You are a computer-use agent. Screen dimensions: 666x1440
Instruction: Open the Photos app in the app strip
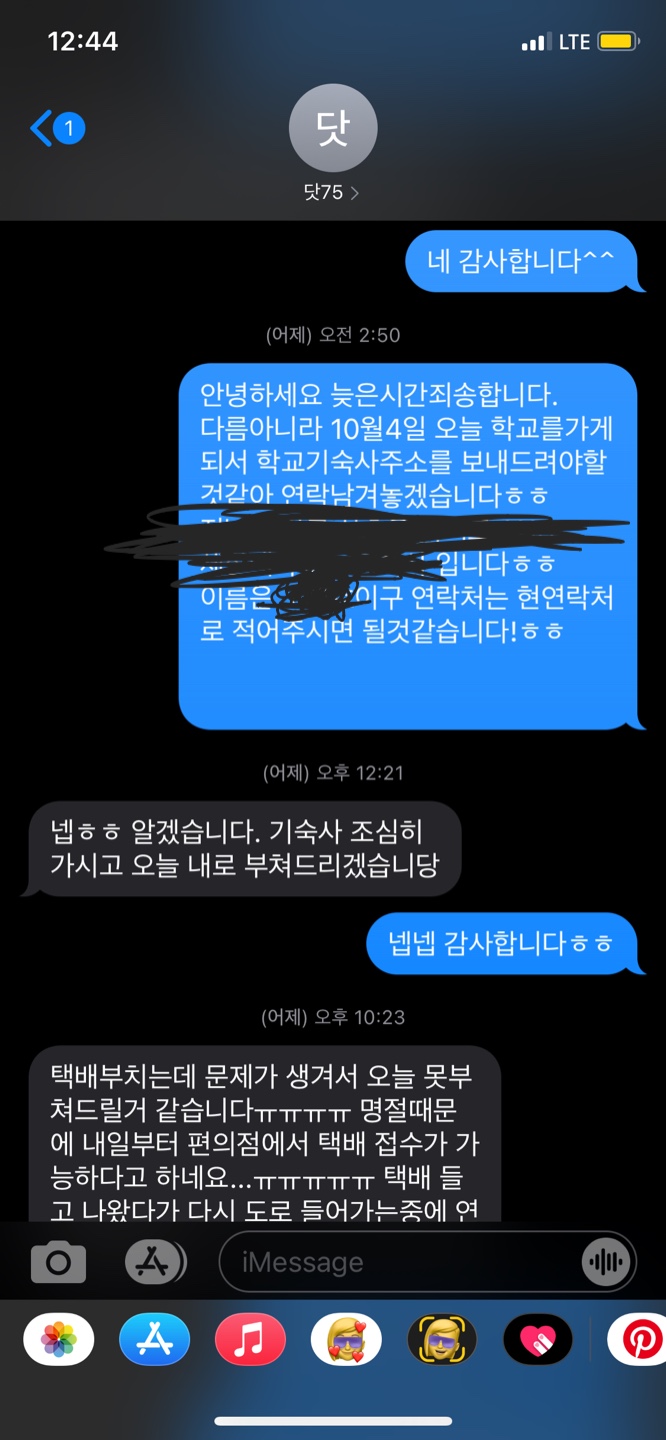[x=59, y=1340]
